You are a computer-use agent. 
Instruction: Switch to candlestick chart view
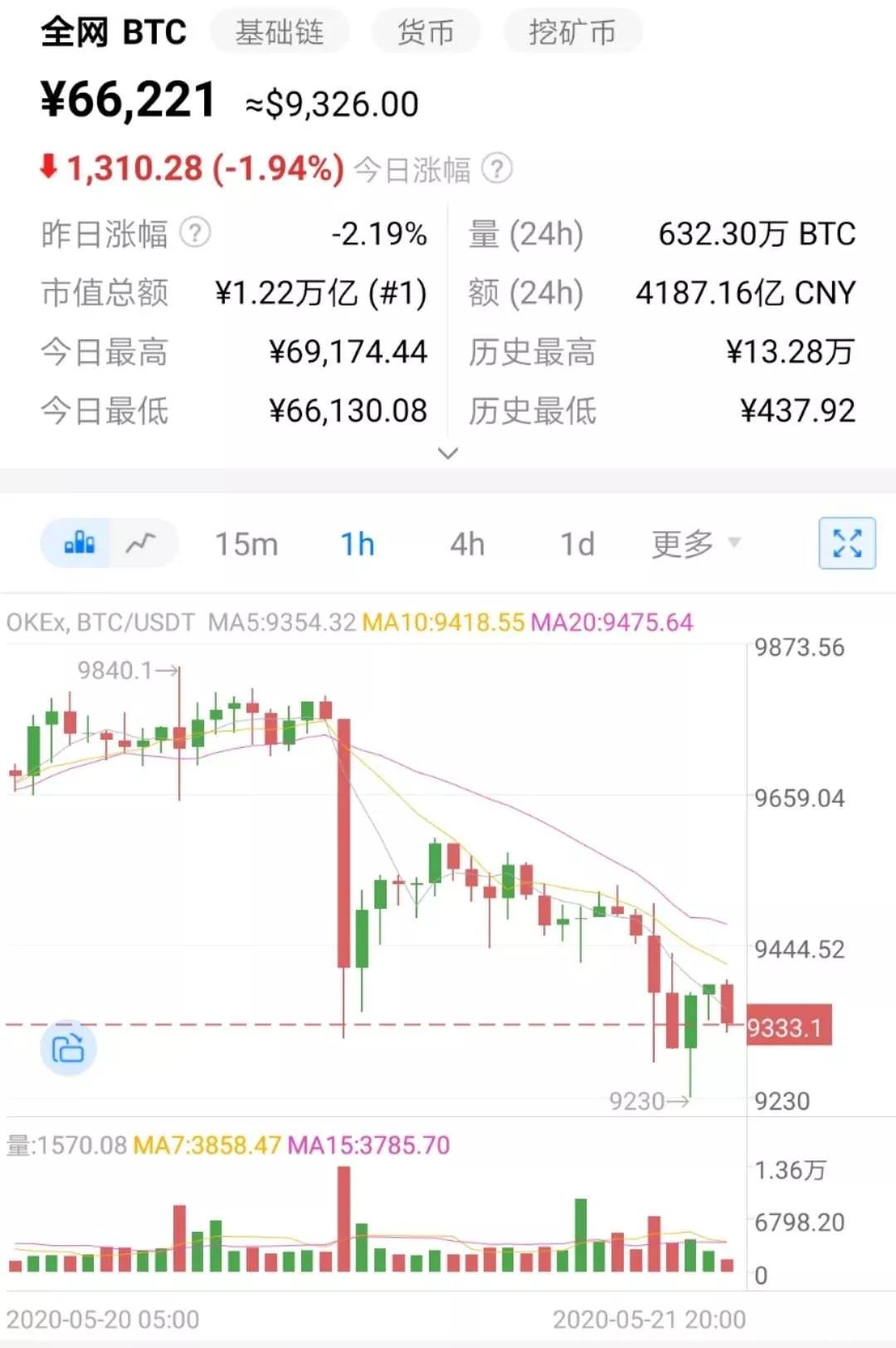79,544
